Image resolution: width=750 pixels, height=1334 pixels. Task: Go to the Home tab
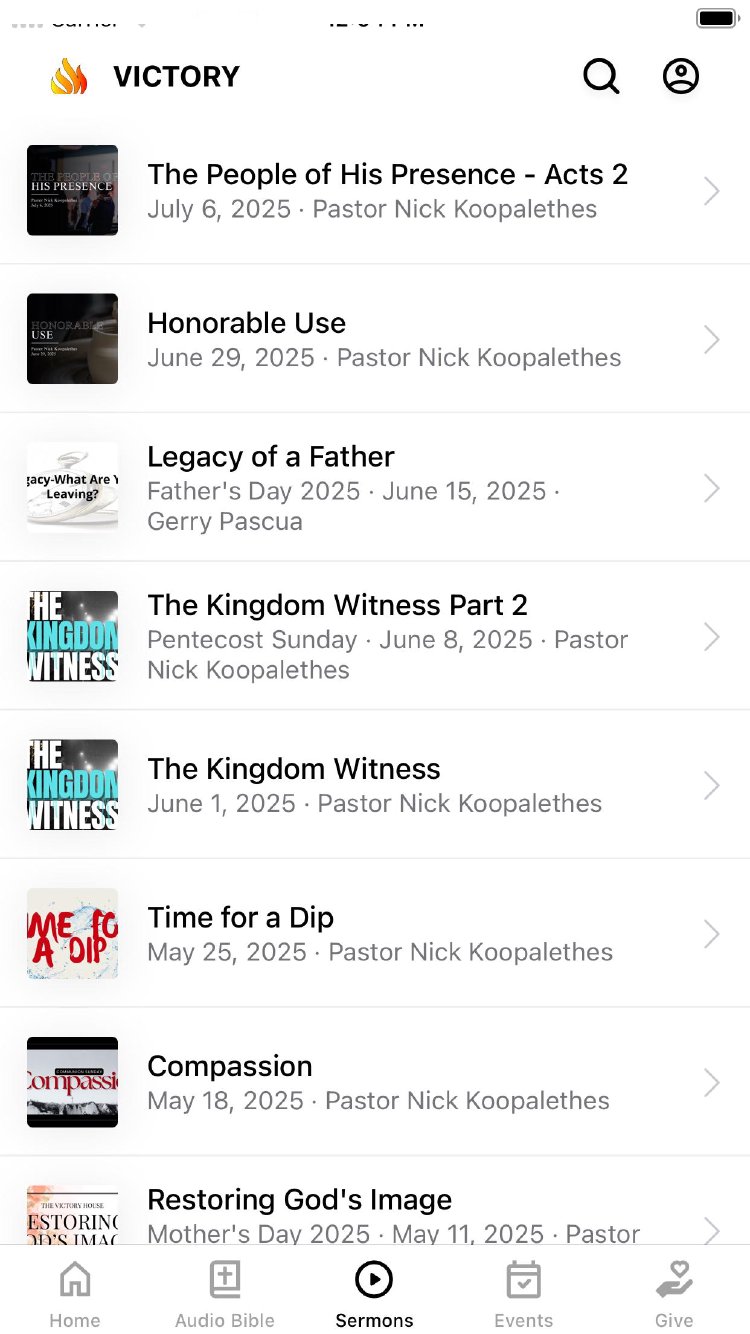tap(75, 1294)
